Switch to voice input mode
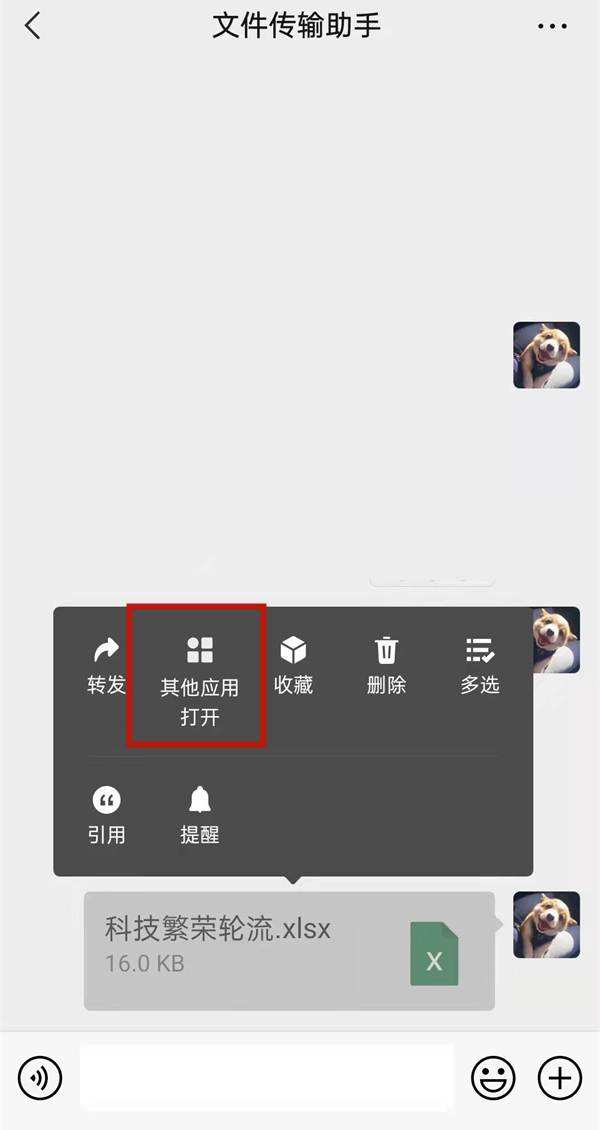The image size is (600, 1130). click(40, 1077)
